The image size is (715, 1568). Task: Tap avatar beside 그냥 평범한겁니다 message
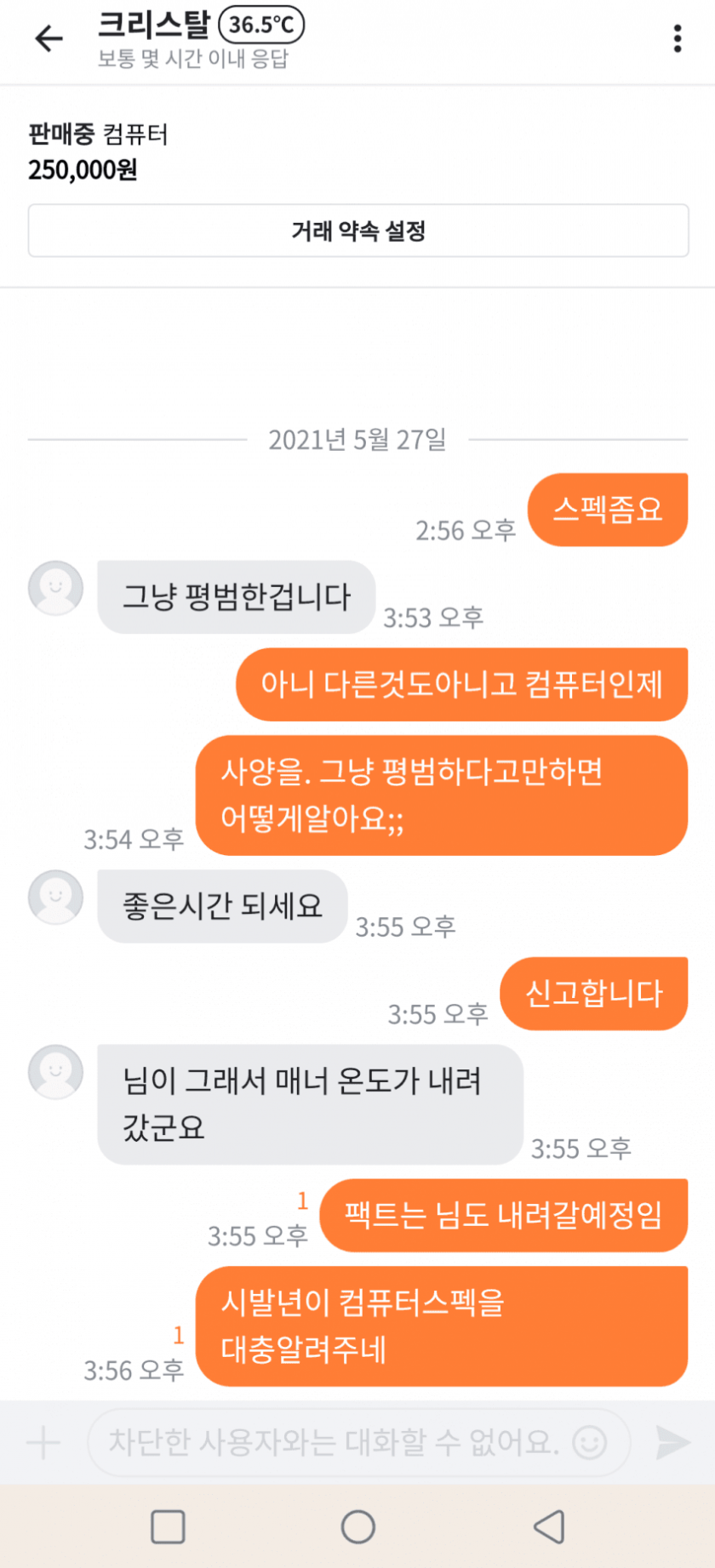click(56, 588)
